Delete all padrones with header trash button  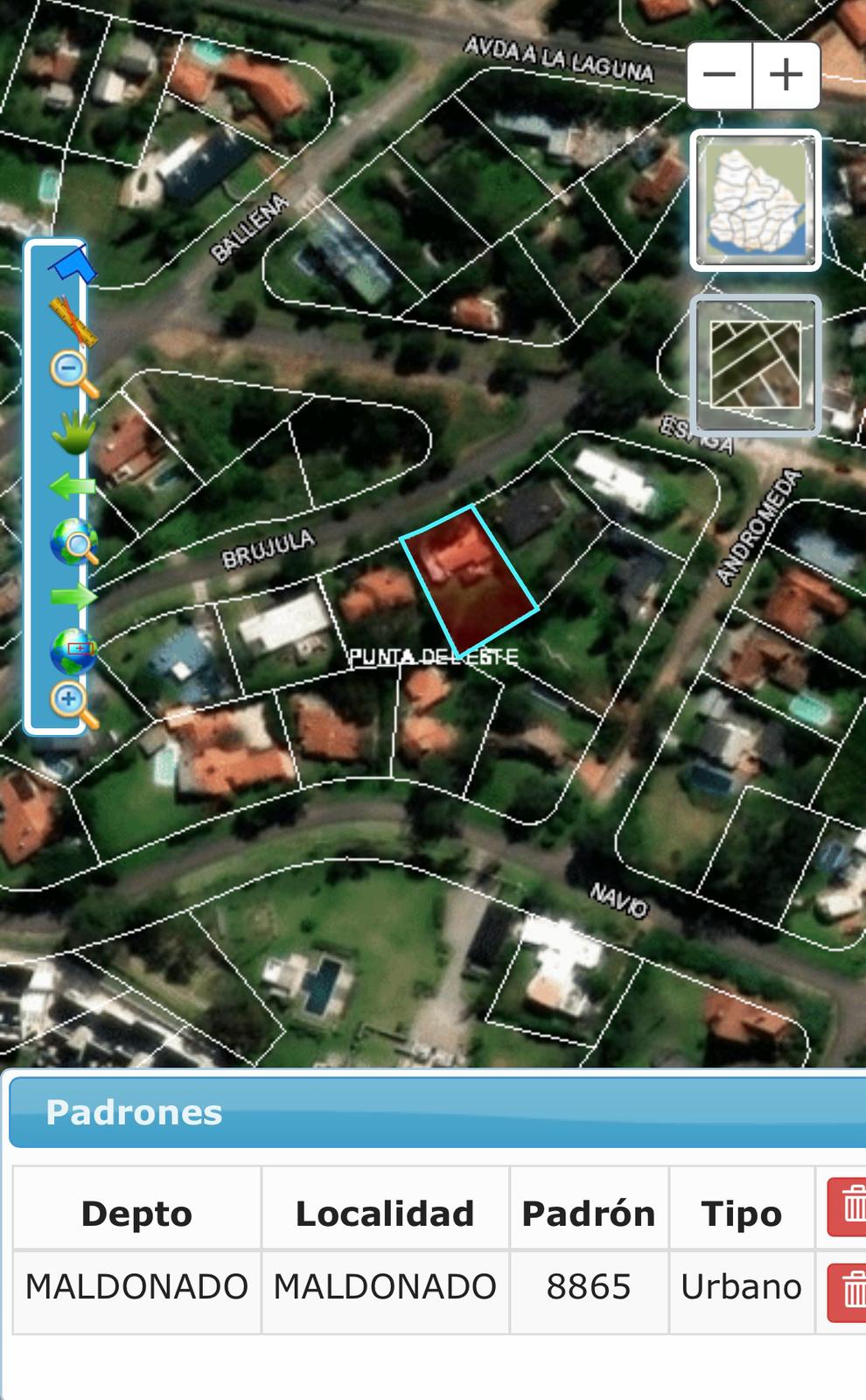pos(847,1207)
